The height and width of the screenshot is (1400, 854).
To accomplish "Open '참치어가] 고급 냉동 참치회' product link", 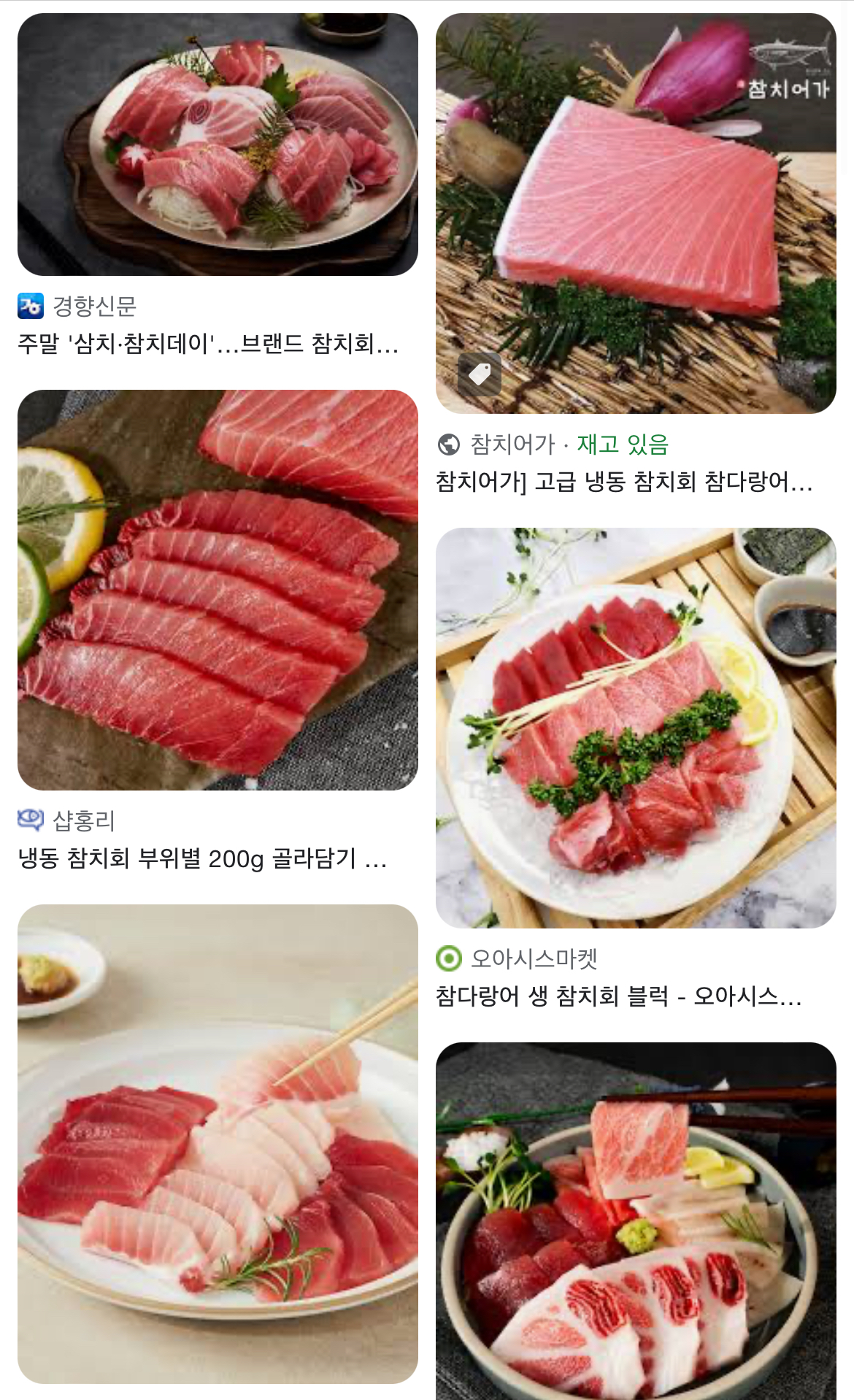I will [624, 482].
